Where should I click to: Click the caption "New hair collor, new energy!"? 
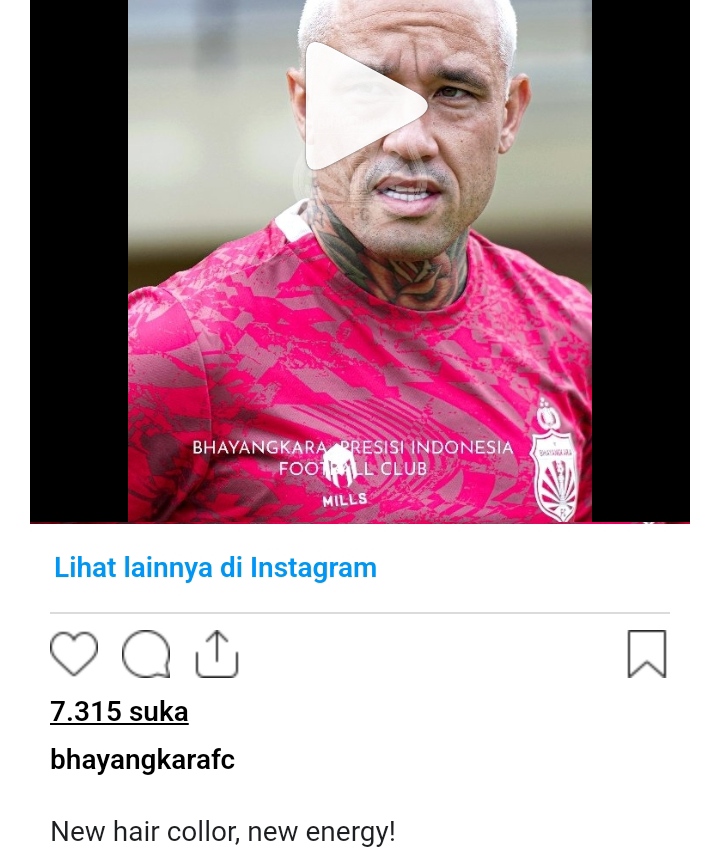pyautogui.click(x=222, y=831)
